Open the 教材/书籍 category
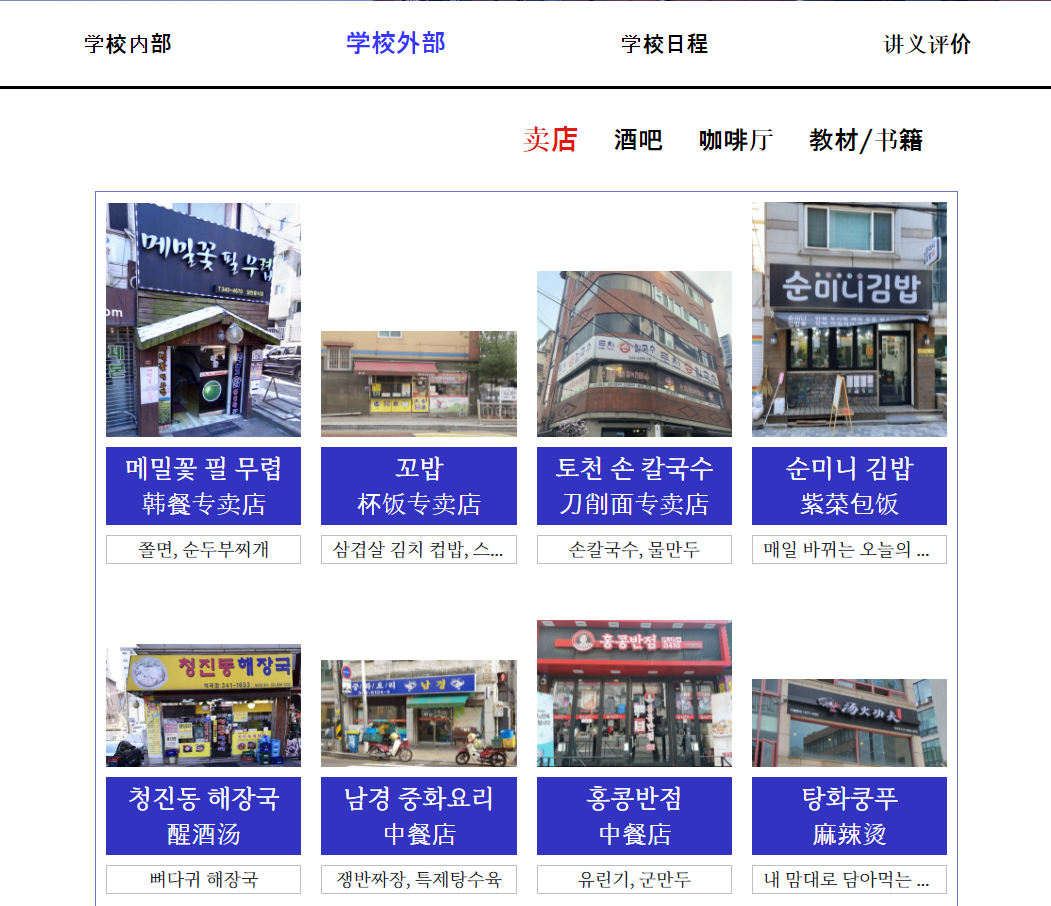 pos(865,140)
